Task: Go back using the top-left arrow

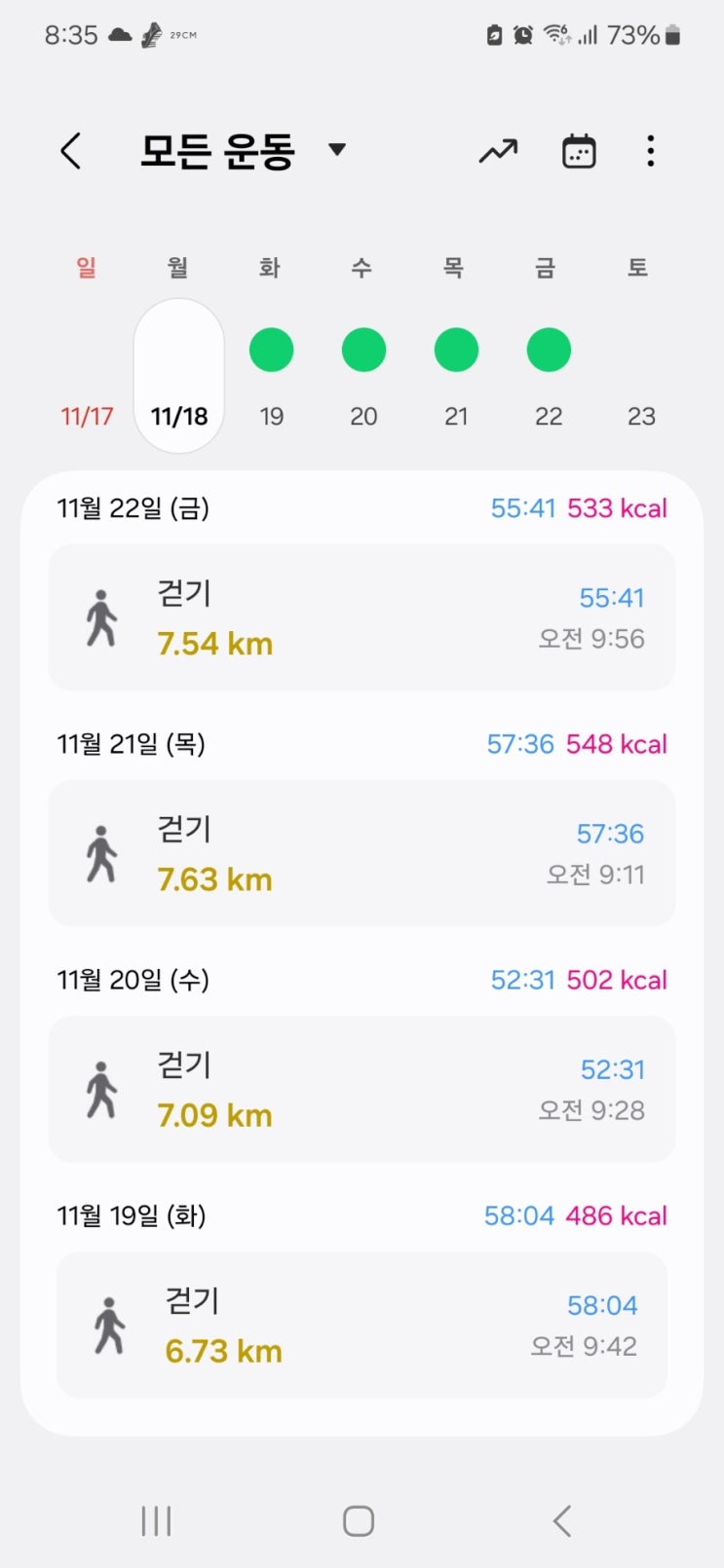Action: 70,151
